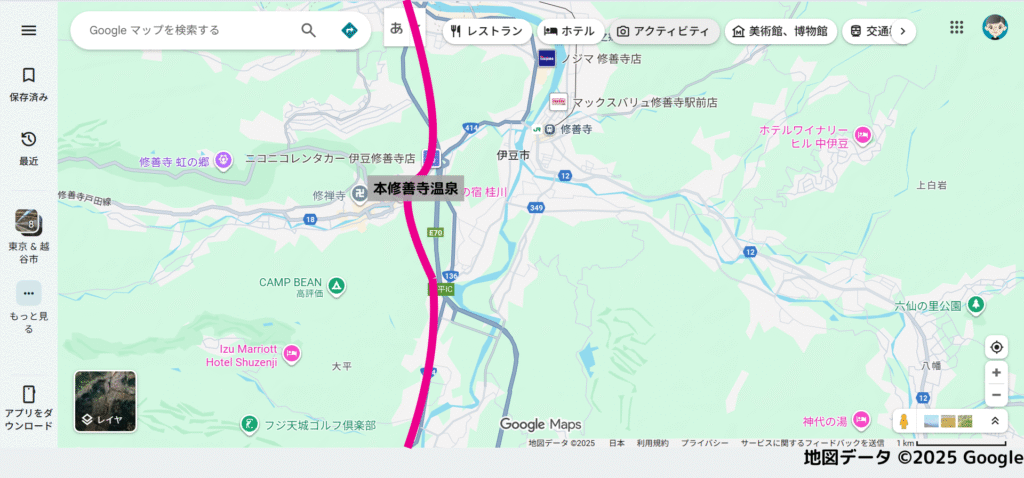The width and height of the screenshot is (1024, 478).
Task: Open directions with the blue arrow icon
Action: click(349, 30)
